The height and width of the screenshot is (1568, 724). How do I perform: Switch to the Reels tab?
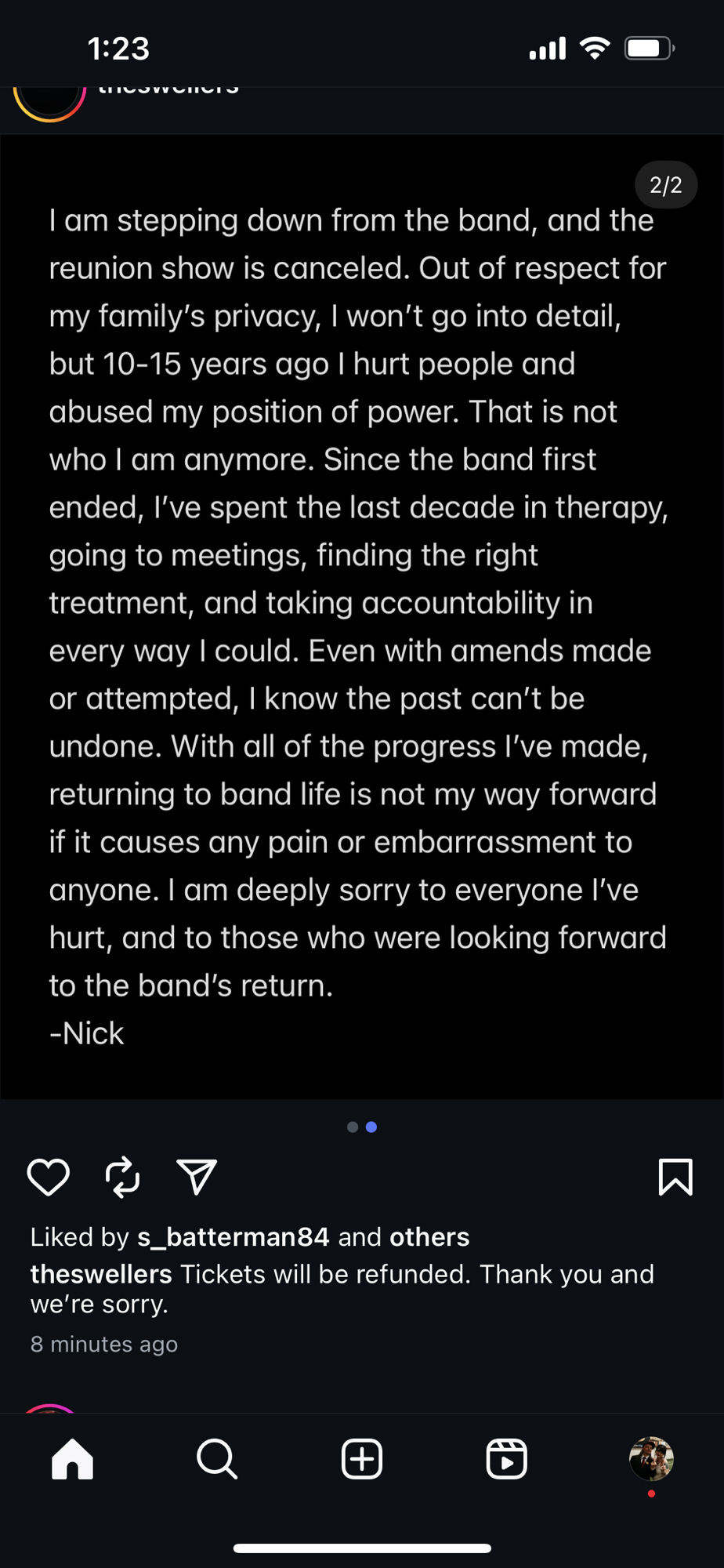click(x=507, y=1459)
